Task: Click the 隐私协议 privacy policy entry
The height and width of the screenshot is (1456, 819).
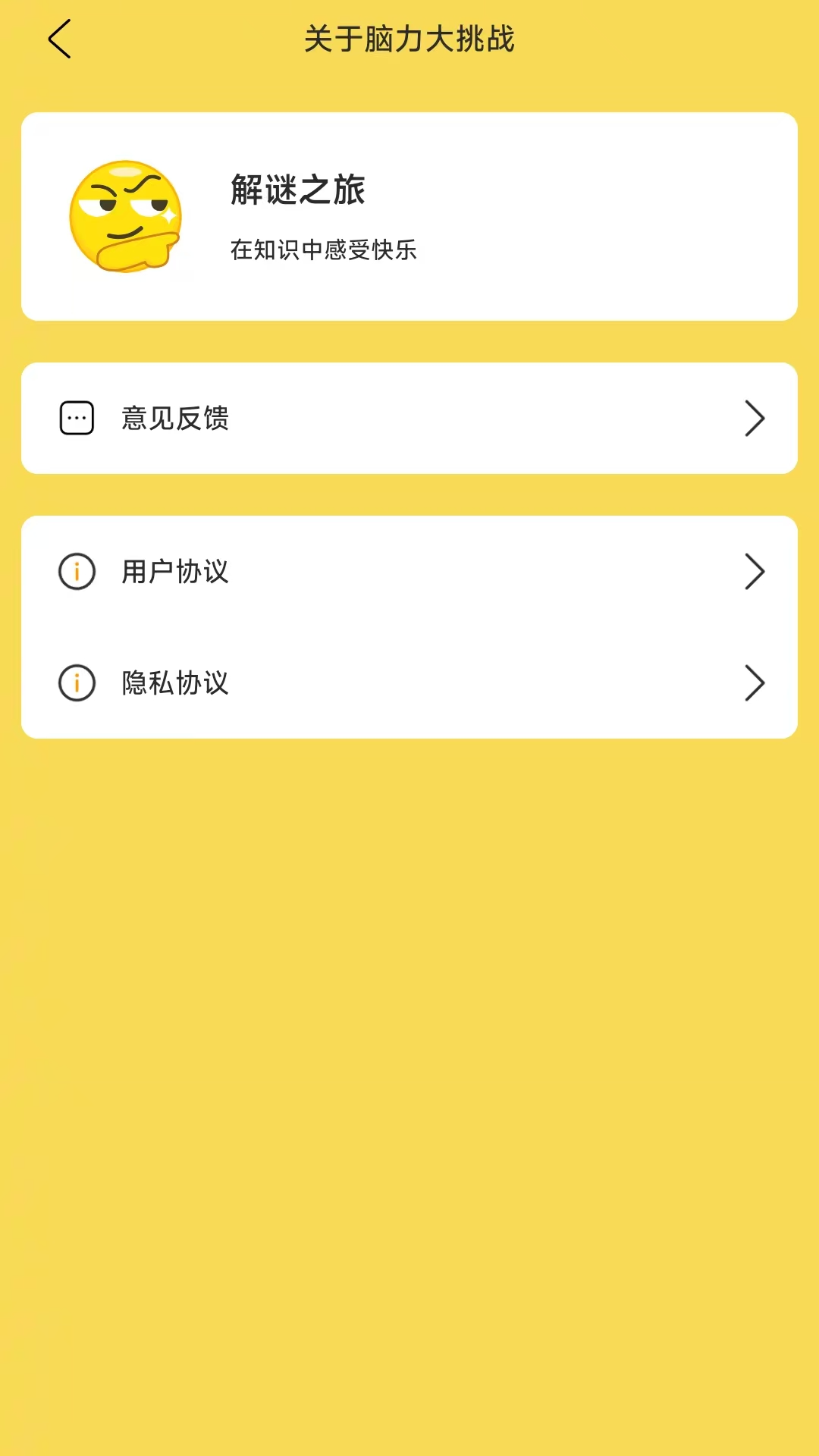Action: (x=409, y=683)
